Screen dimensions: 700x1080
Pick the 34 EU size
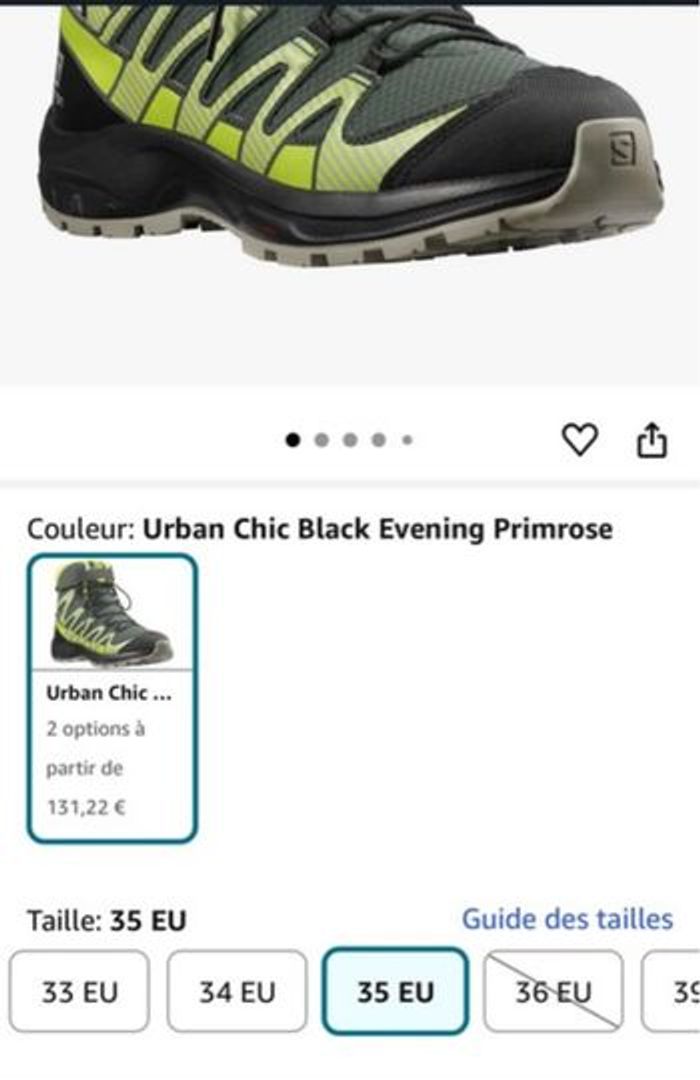coord(237,992)
